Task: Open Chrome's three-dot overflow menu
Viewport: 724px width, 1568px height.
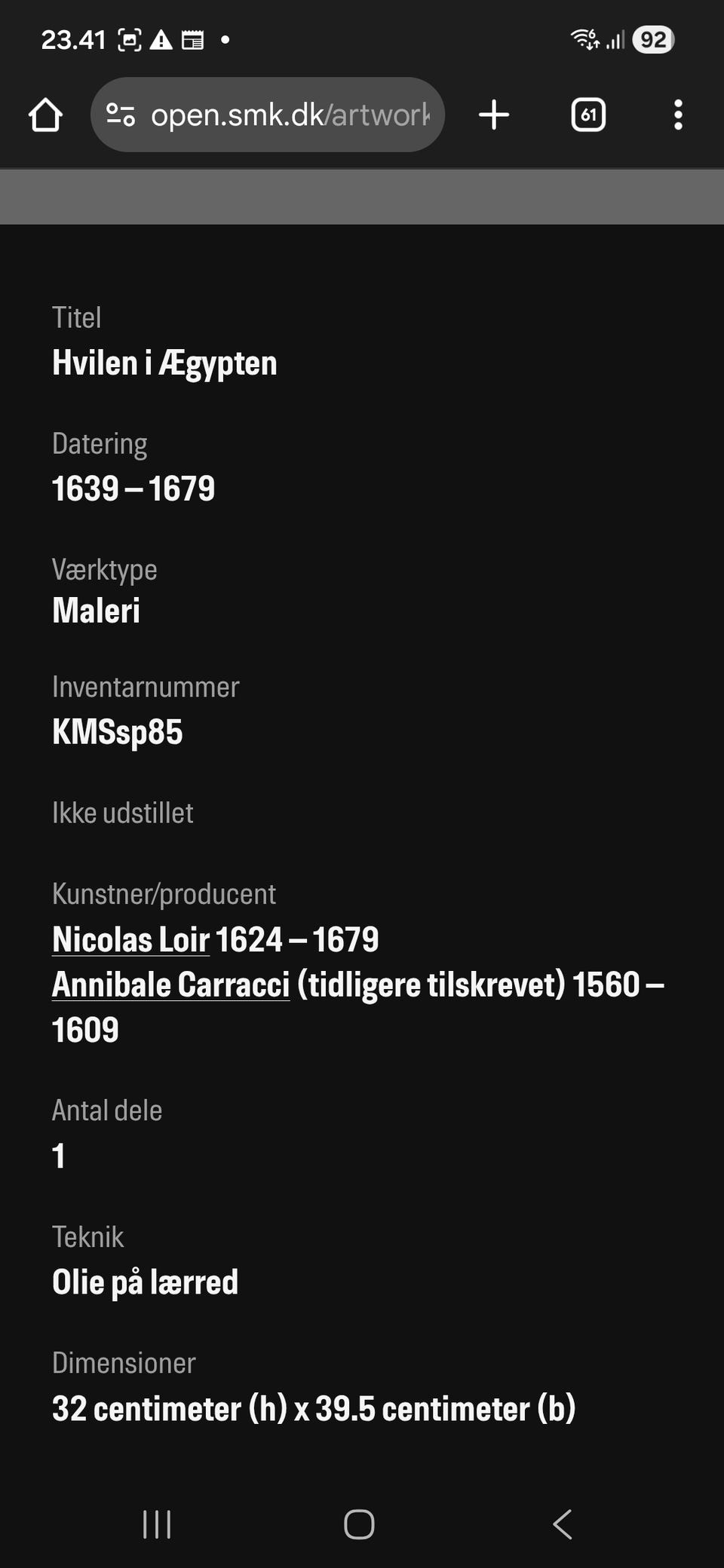Action: tap(677, 115)
